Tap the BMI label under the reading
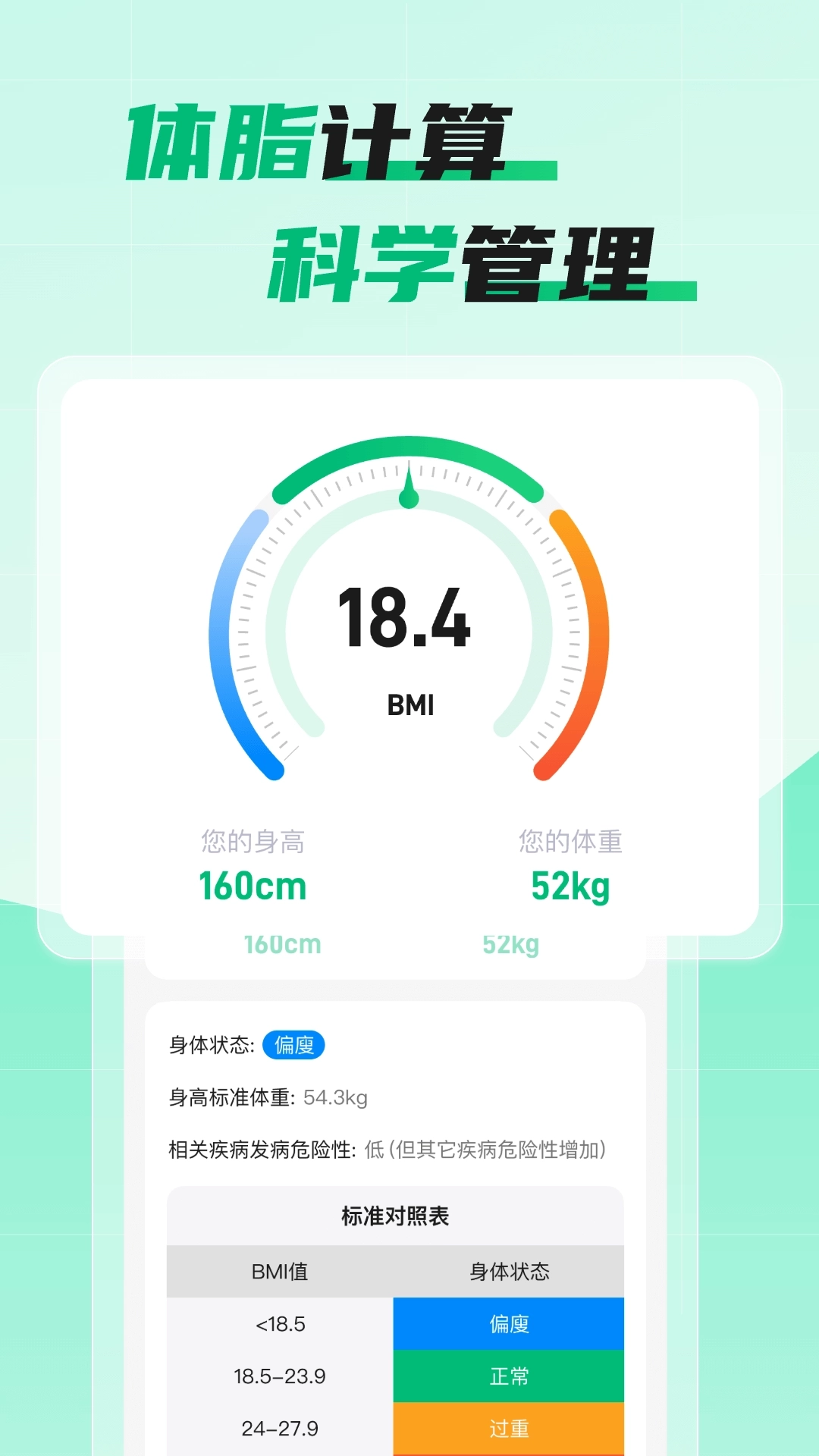 pyautogui.click(x=409, y=705)
